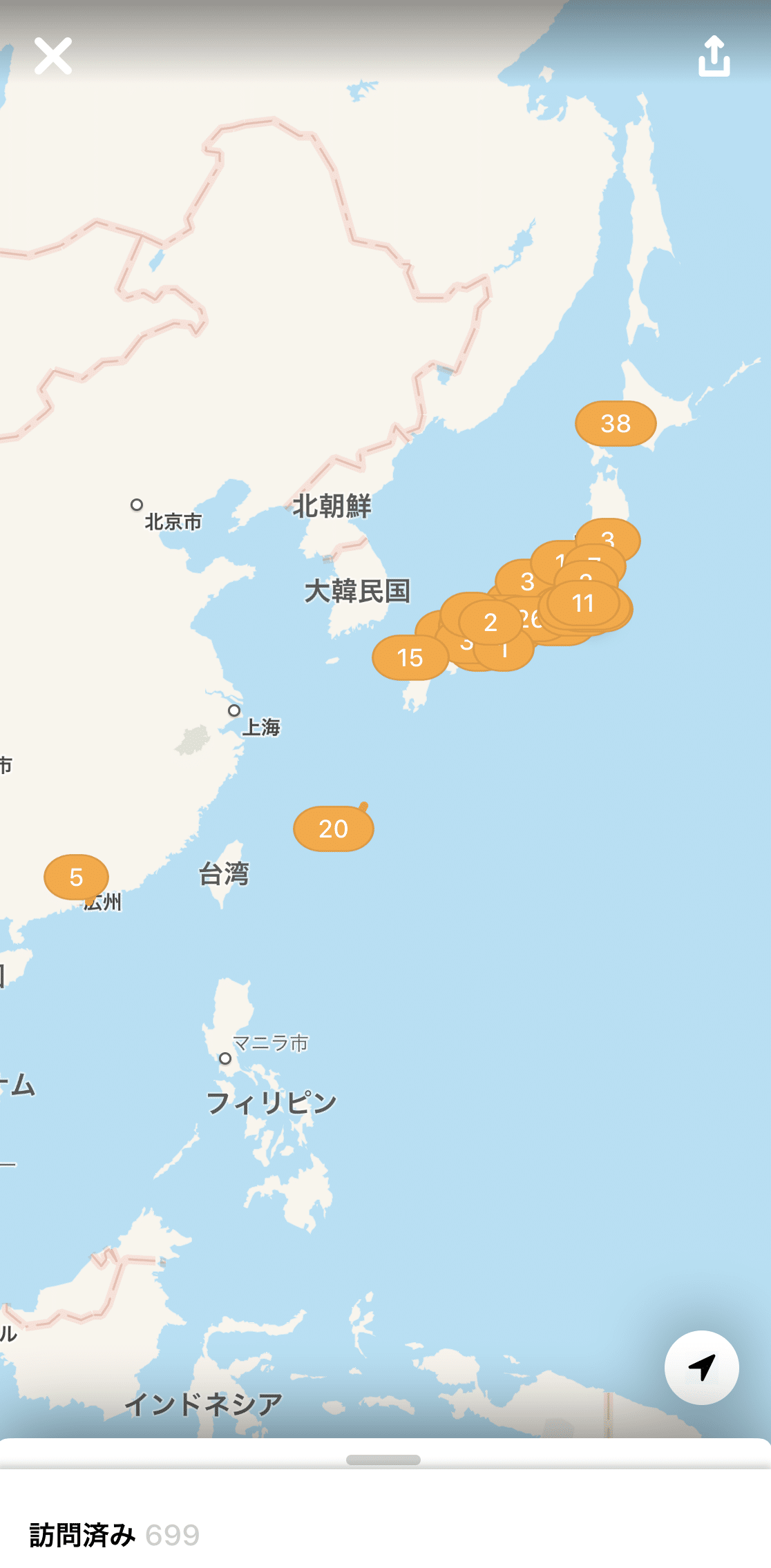Open the cluster showing 38 visits in Hokkaido
The height and width of the screenshot is (1568, 771).
(x=617, y=424)
